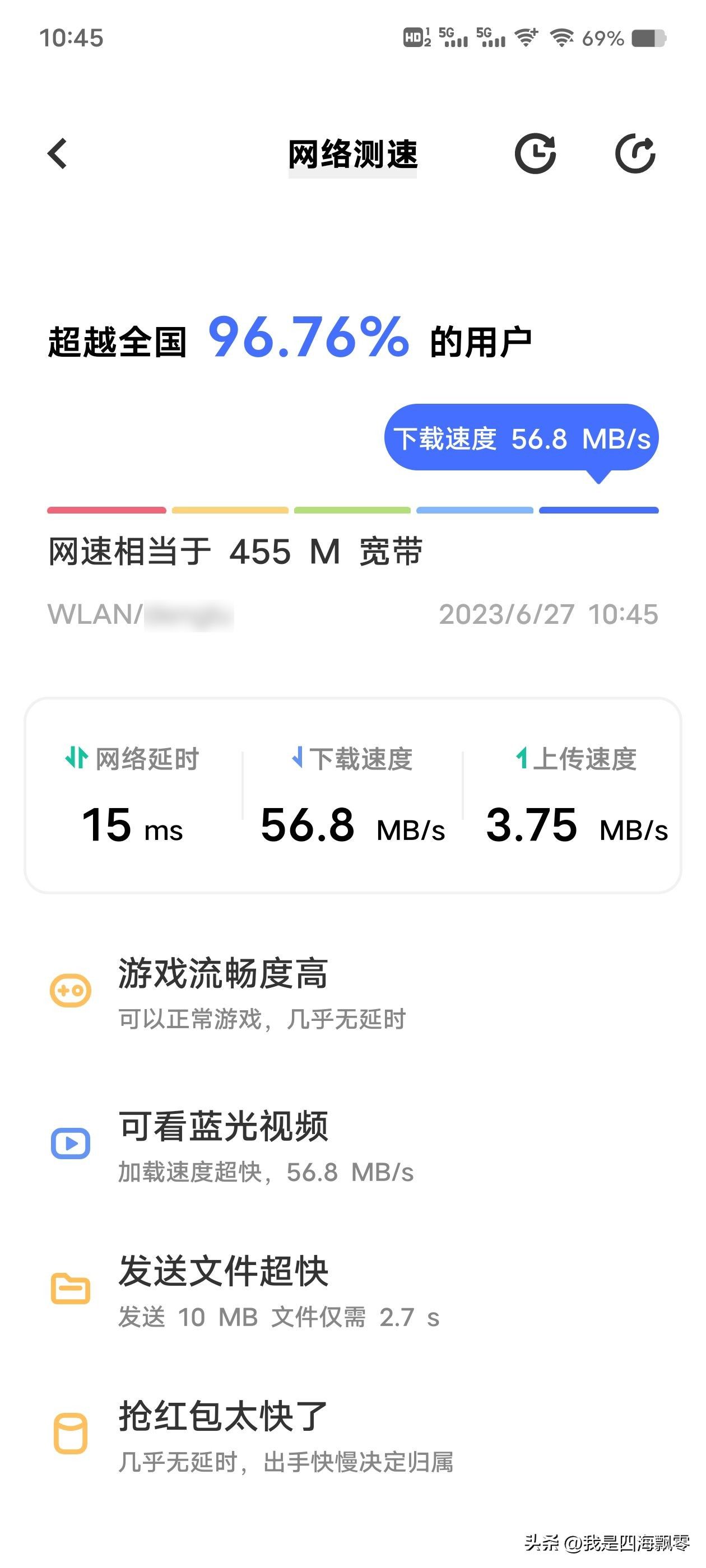
Task: Open the speed test history
Action: click(x=536, y=153)
